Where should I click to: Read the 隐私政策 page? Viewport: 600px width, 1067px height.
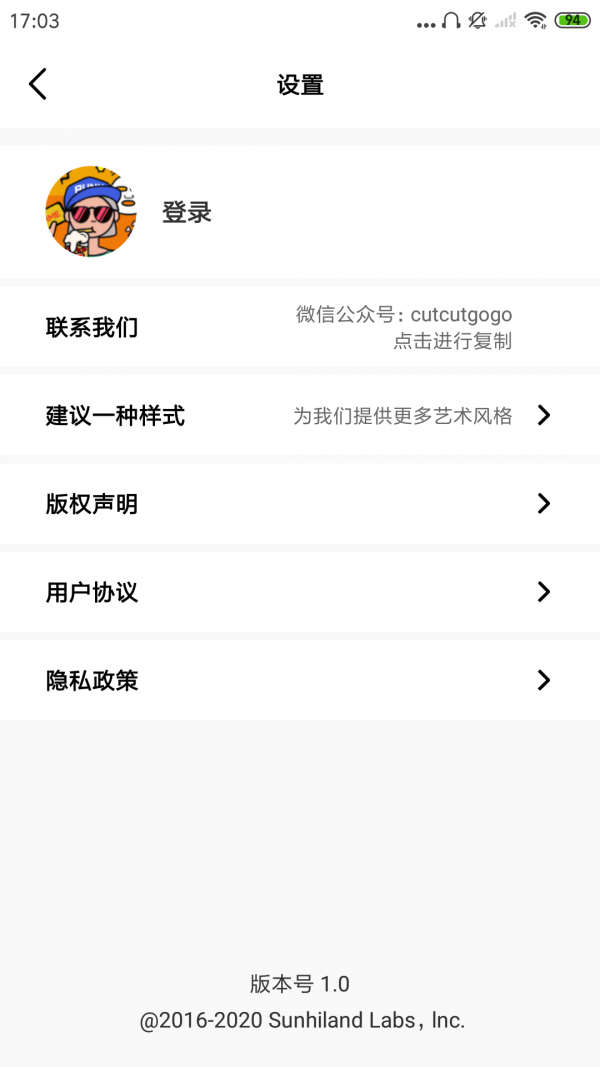tap(300, 680)
